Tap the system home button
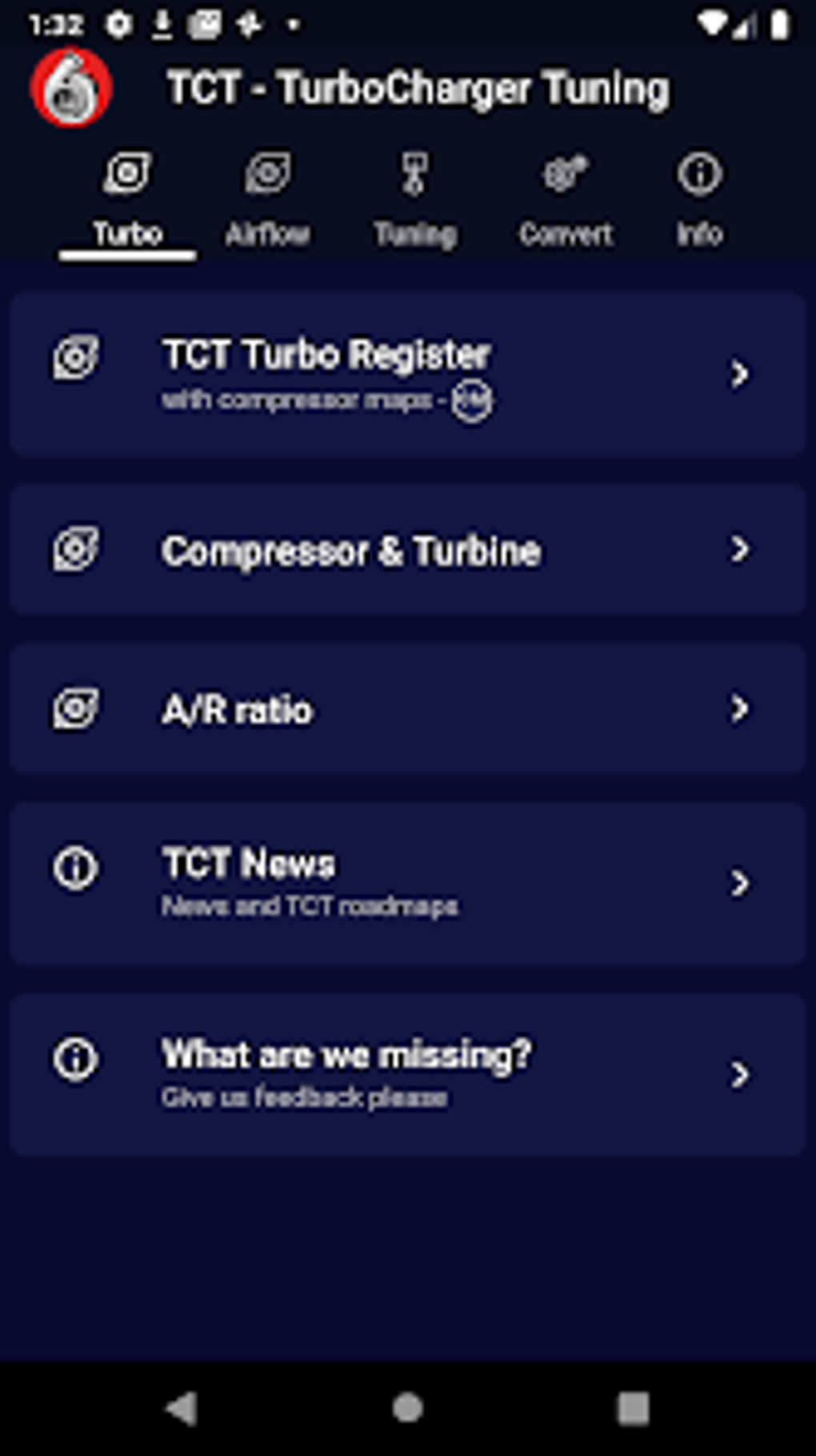This screenshot has height=1456, width=816. pos(408,1408)
